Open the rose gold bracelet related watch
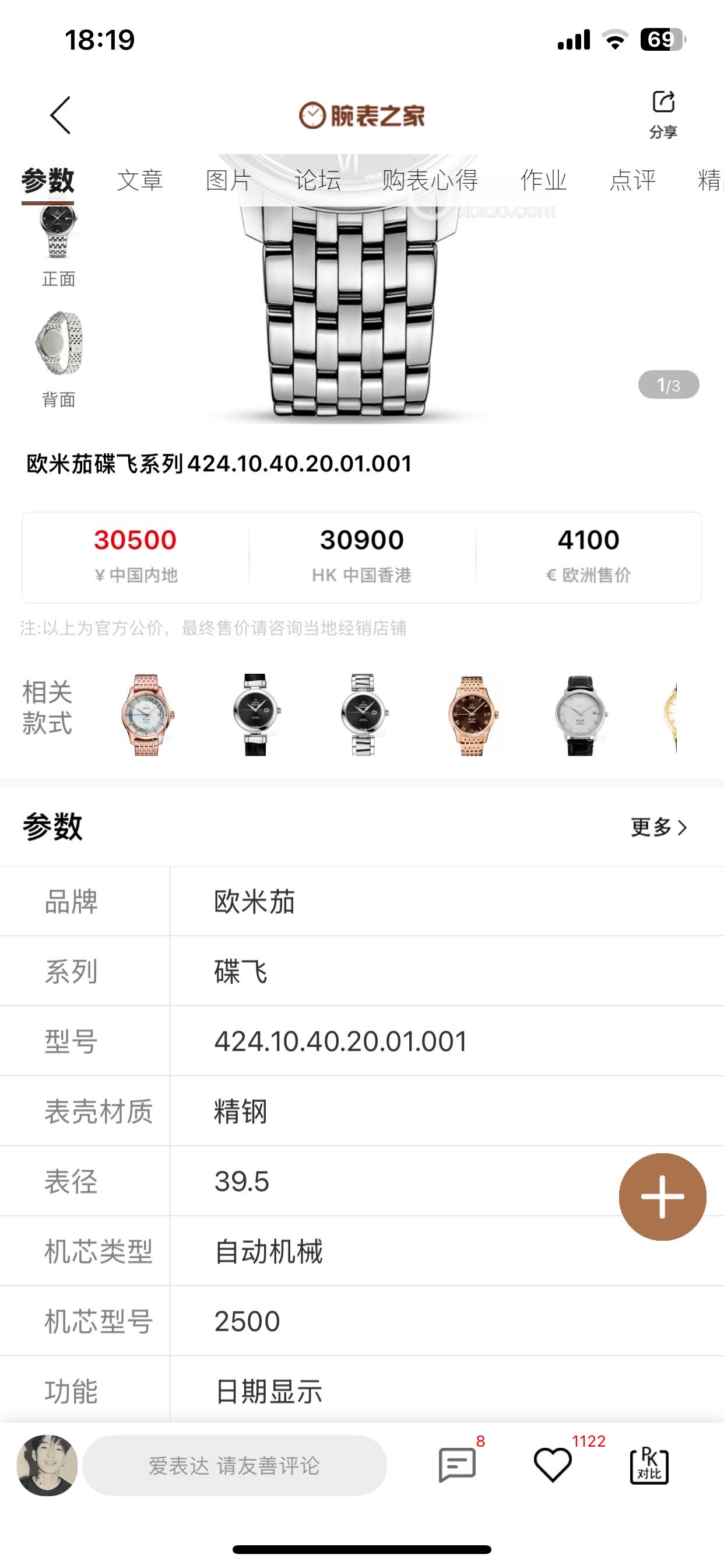Viewport: 724px width, 1568px height. pyautogui.click(x=146, y=715)
